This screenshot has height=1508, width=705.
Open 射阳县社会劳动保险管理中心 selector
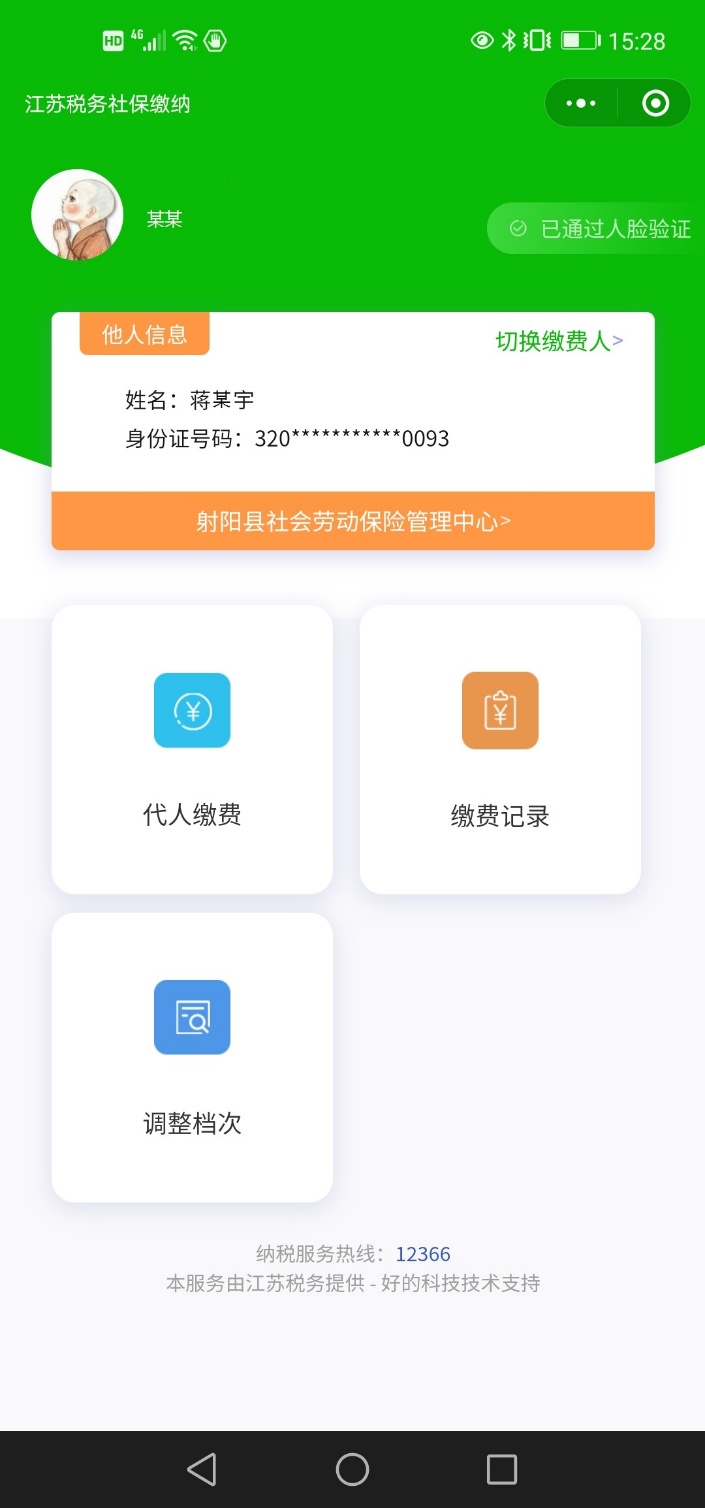[353, 521]
